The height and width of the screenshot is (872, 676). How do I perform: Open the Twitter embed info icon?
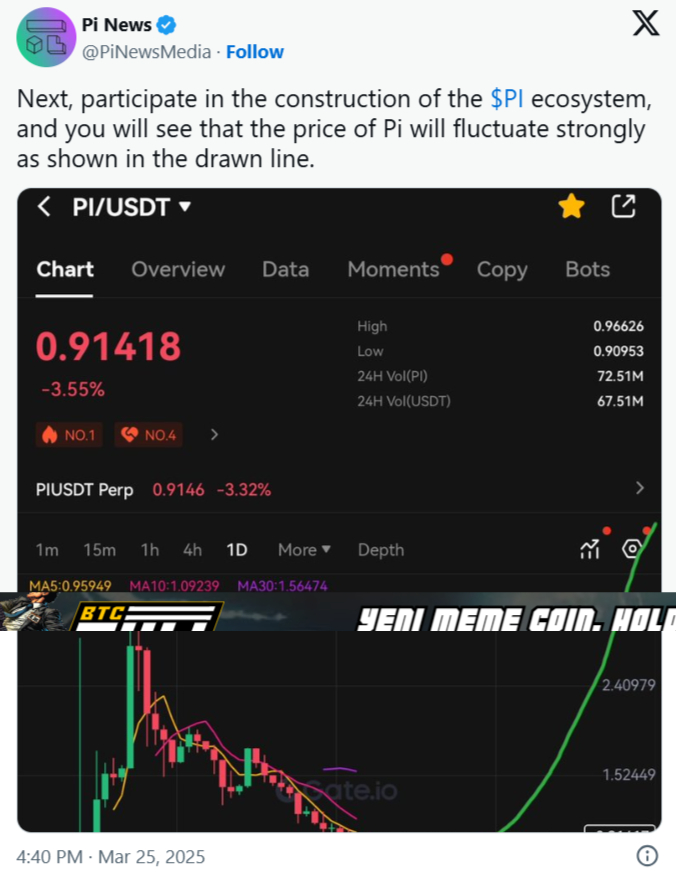647,856
